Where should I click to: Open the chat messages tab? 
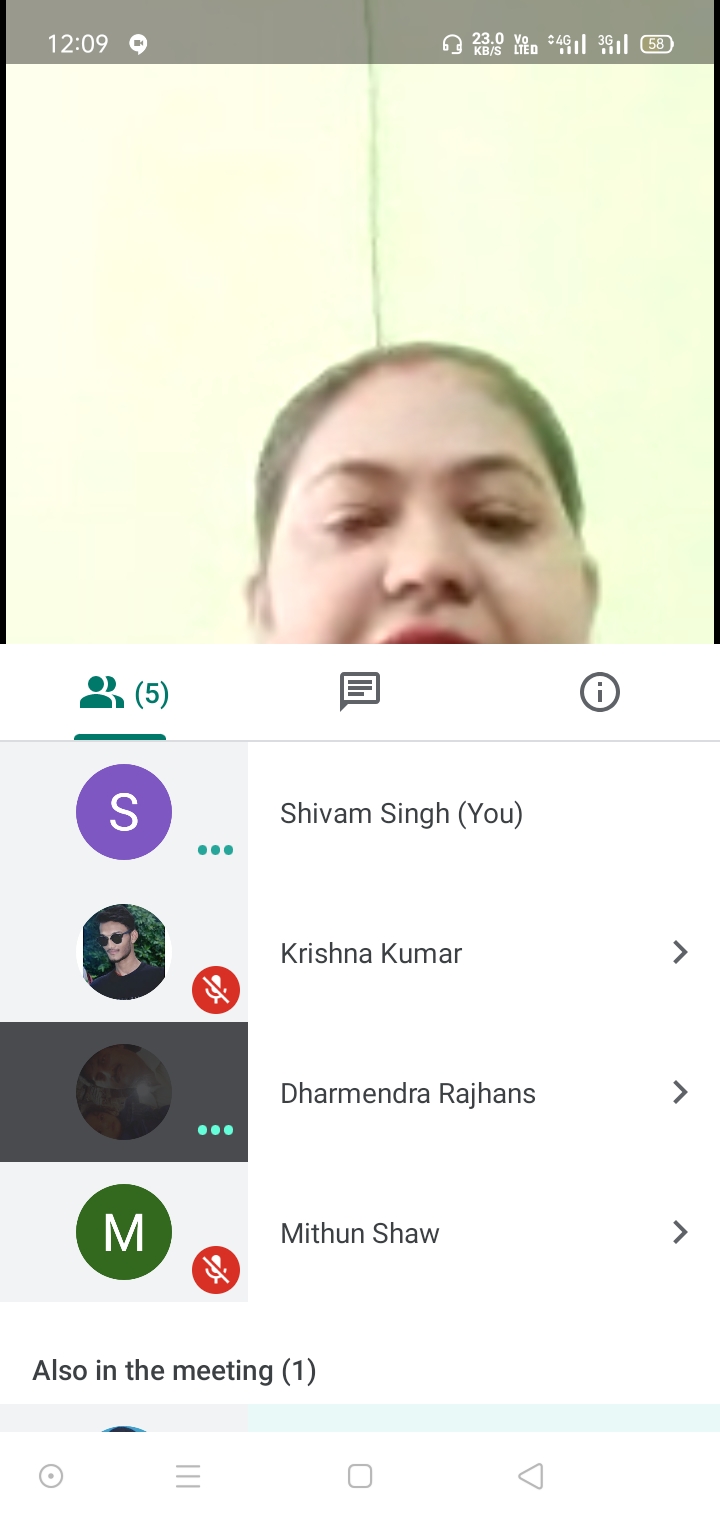[360, 692]
